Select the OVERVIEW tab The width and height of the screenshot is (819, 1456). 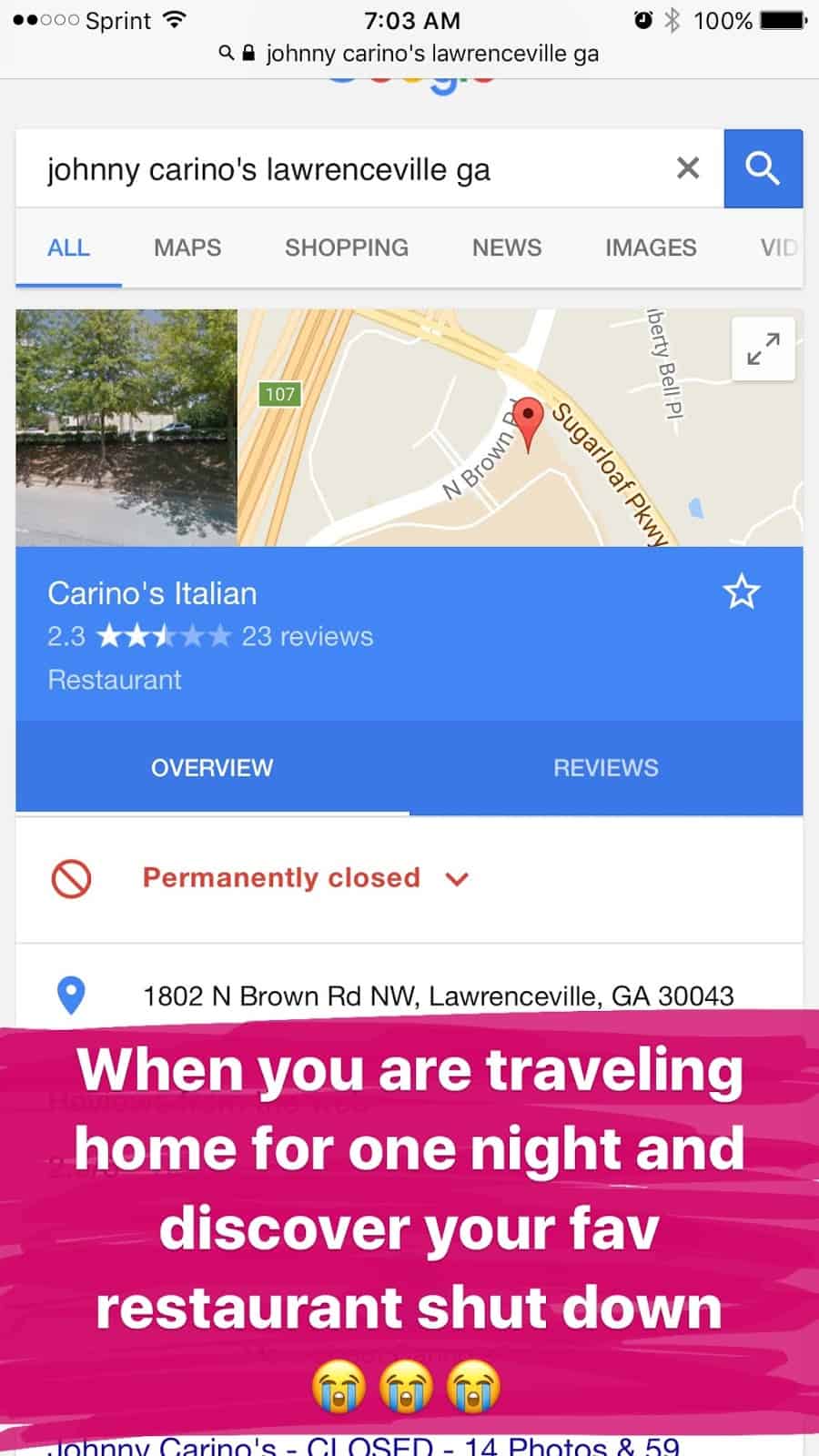click(x=212, y=768)
